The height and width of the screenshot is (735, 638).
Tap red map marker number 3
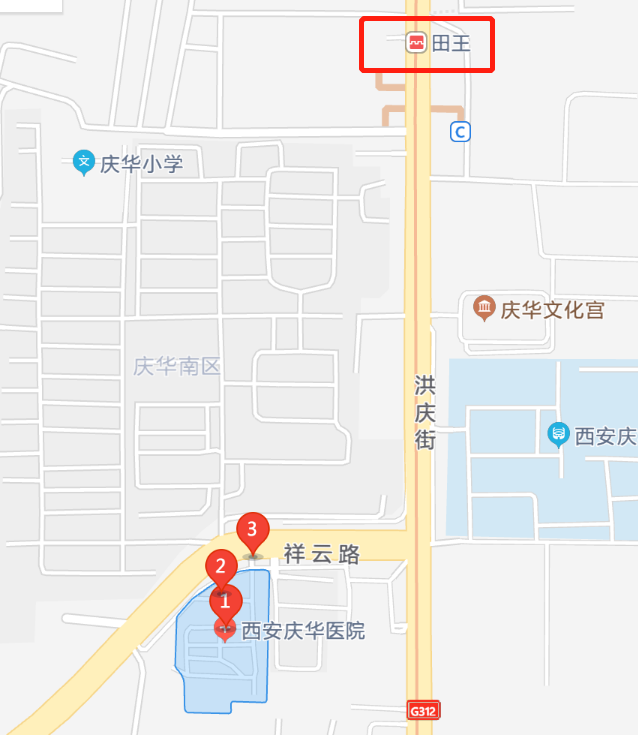tap(252, 529)
